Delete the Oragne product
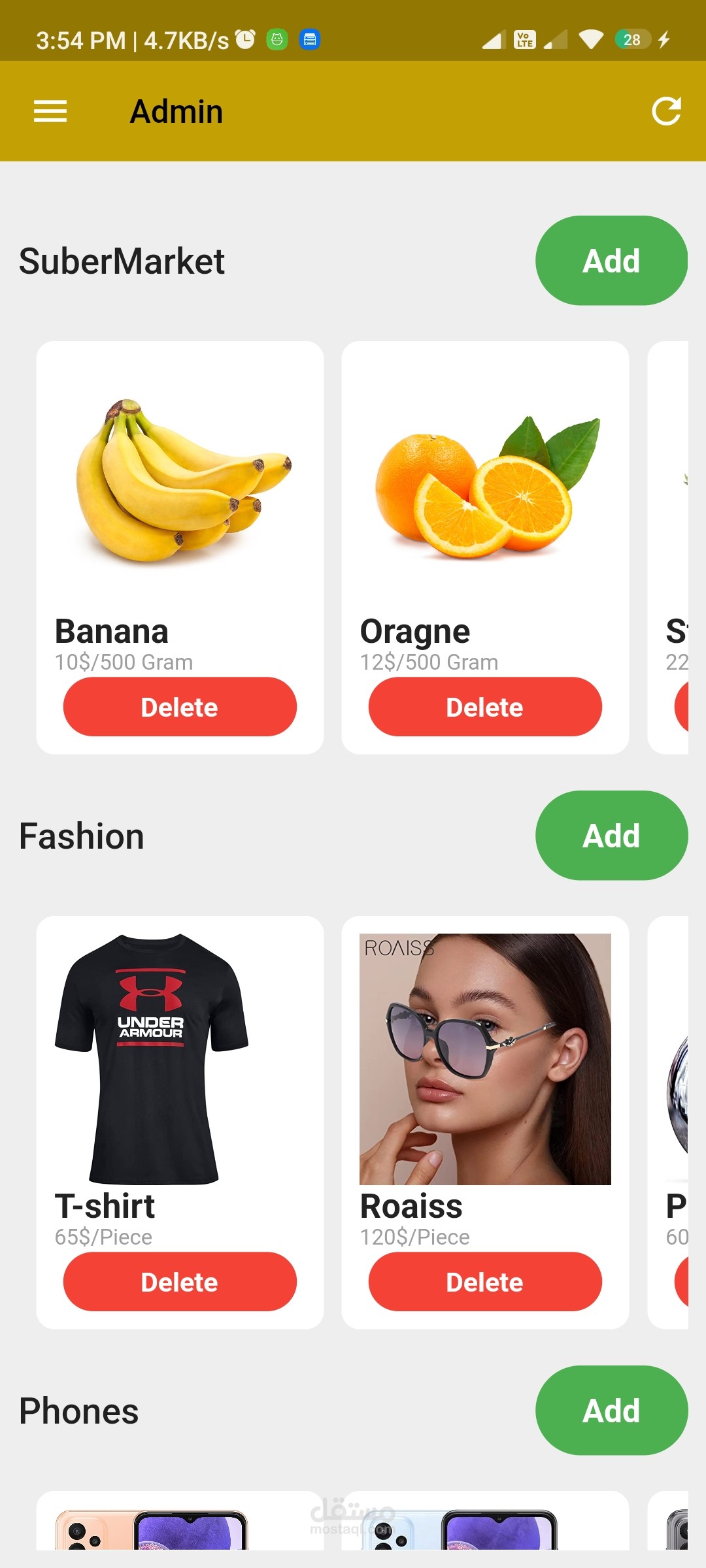 click(485, 707)
